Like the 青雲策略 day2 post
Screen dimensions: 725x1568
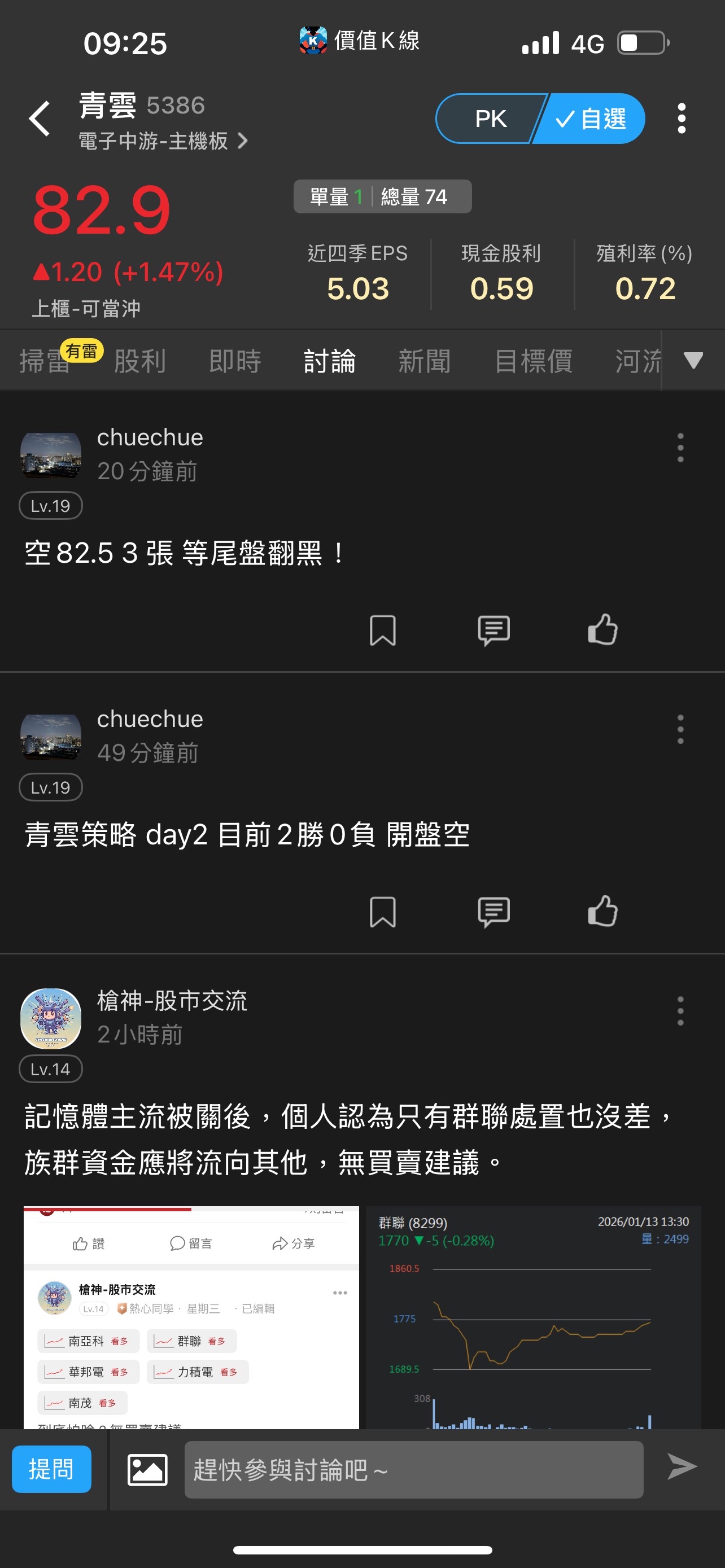602,911
